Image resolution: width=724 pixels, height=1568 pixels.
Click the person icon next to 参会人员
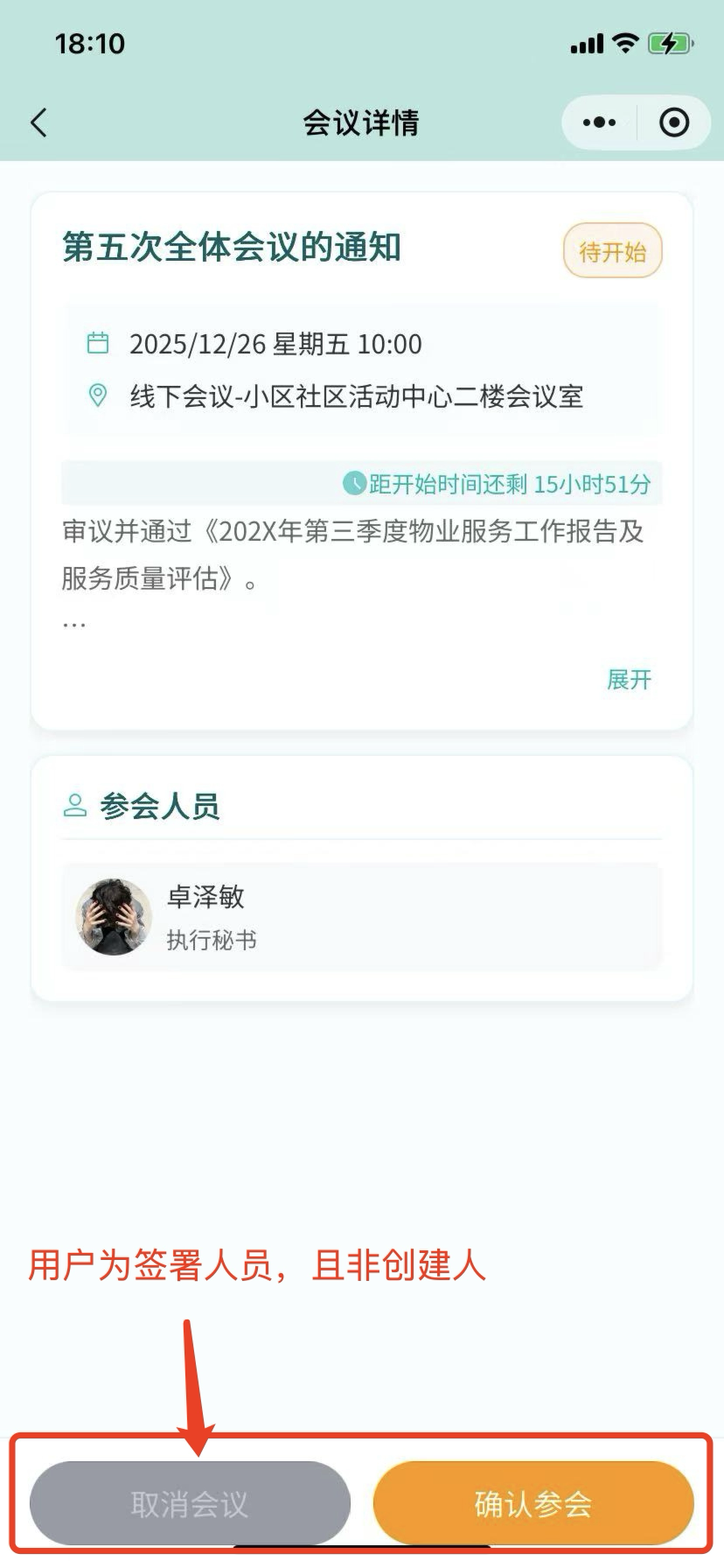click(77, 806)
